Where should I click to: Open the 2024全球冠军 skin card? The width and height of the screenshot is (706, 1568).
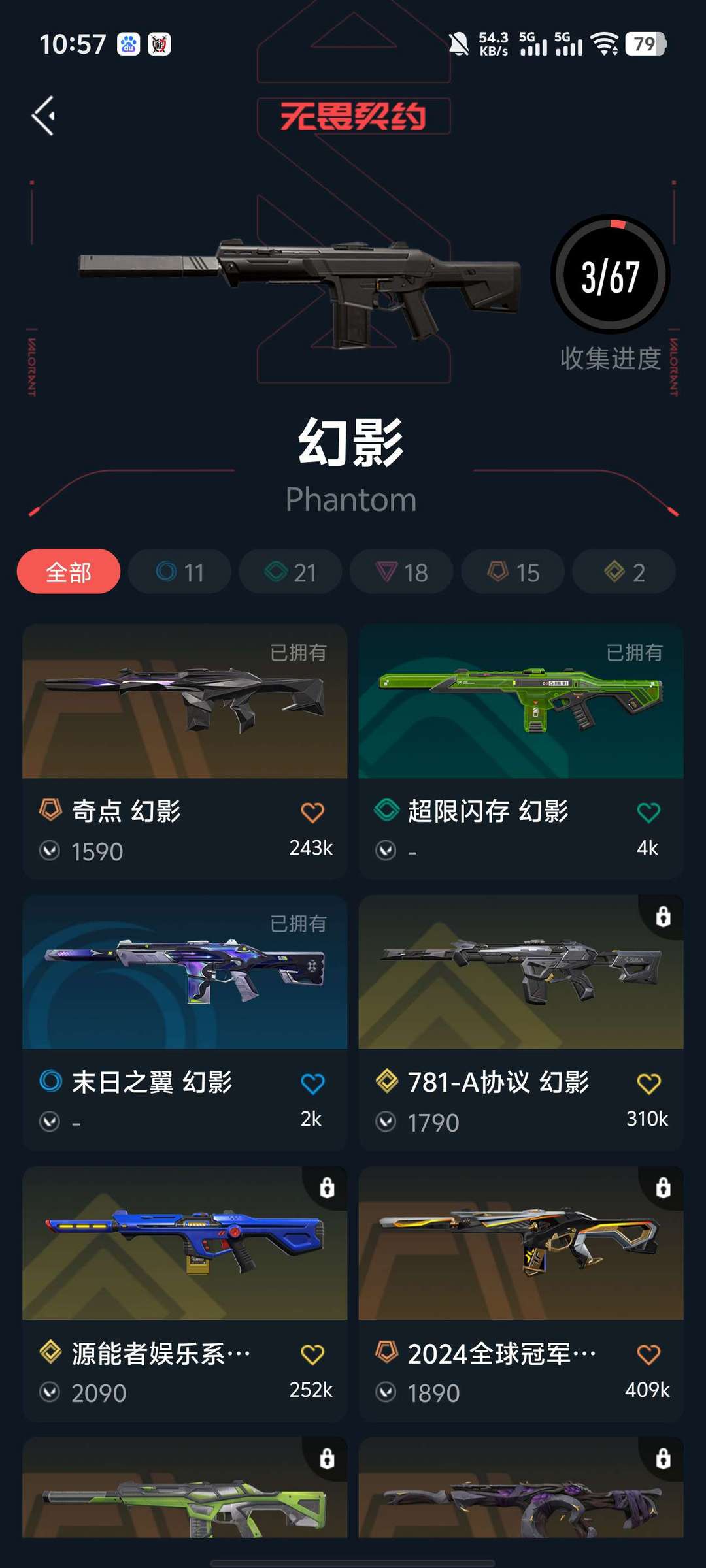(x=521, y=1294)
